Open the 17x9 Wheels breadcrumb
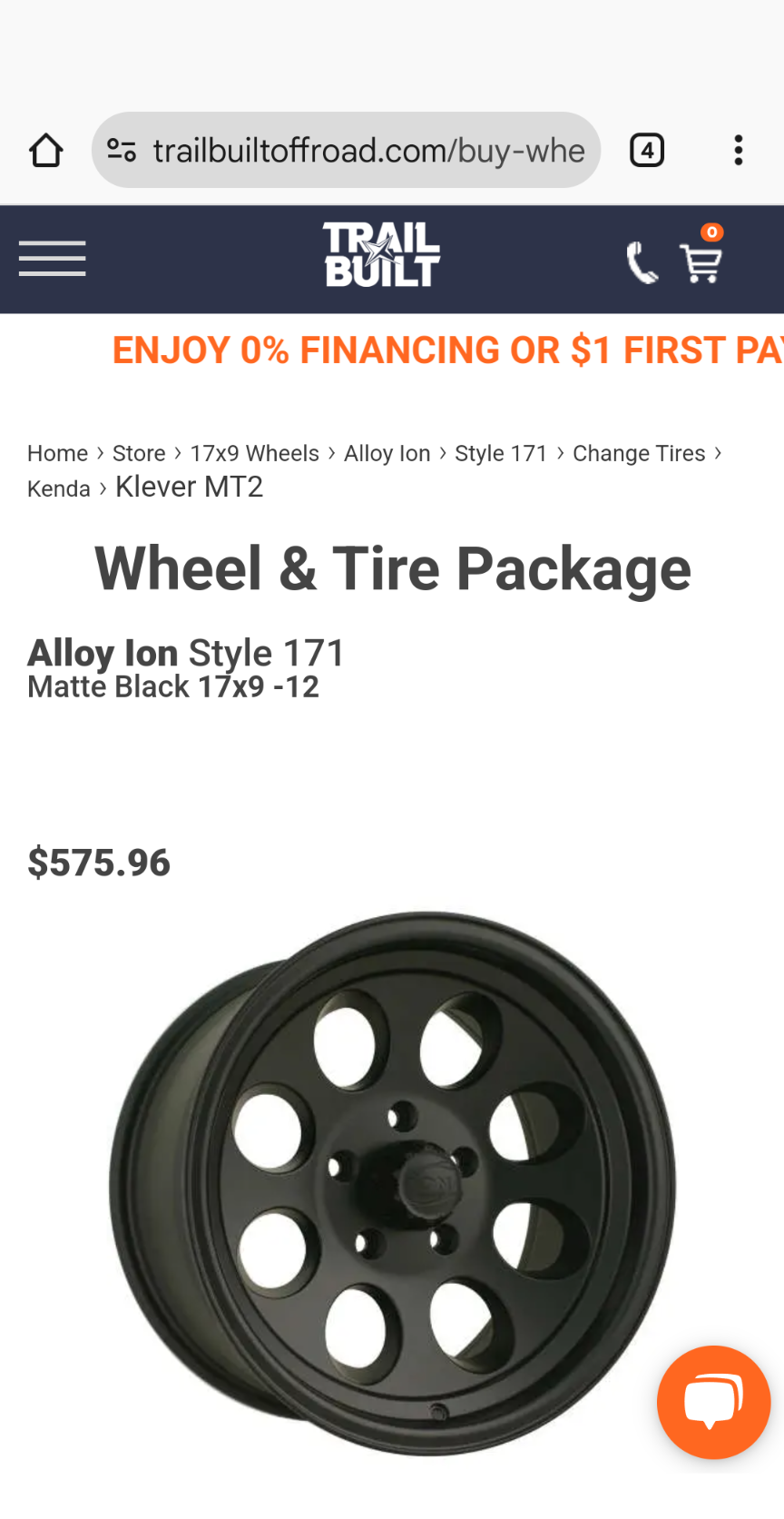The width and height of the screenshot is (784, 1519). 254,453
